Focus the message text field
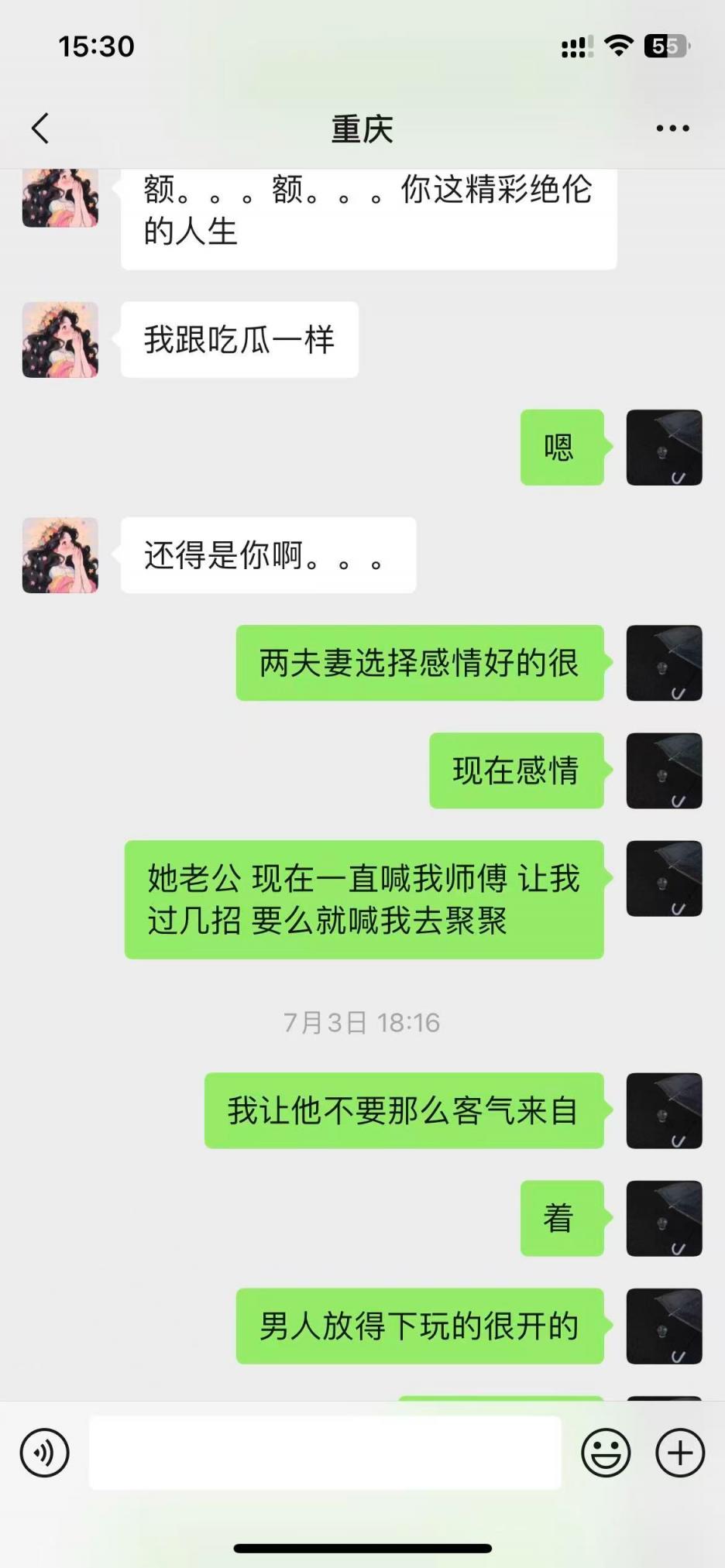Viewport: 725px width, 1568px height. point(325,1453)
